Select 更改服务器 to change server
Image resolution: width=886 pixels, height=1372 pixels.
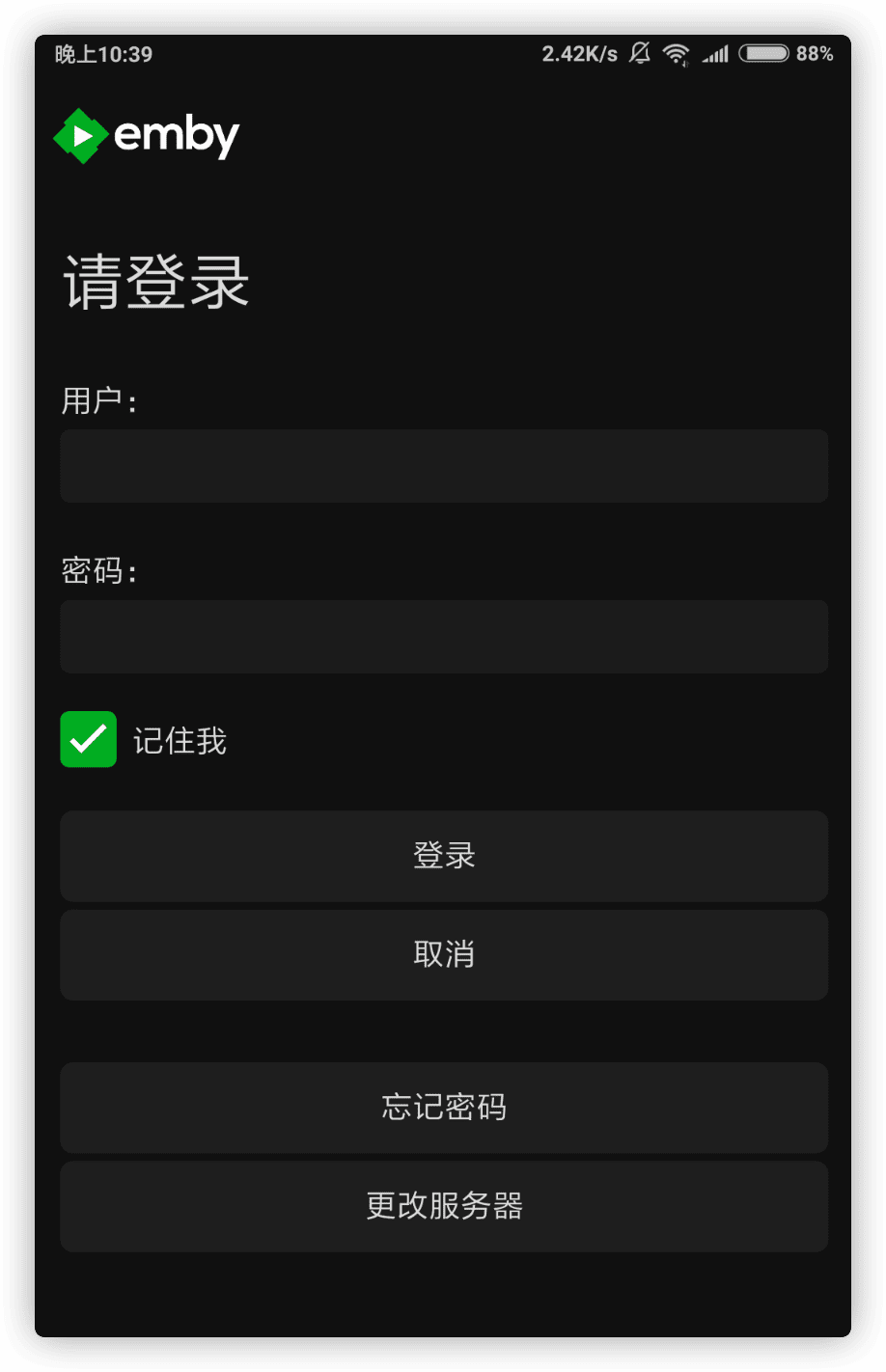tap(443, 1206)
